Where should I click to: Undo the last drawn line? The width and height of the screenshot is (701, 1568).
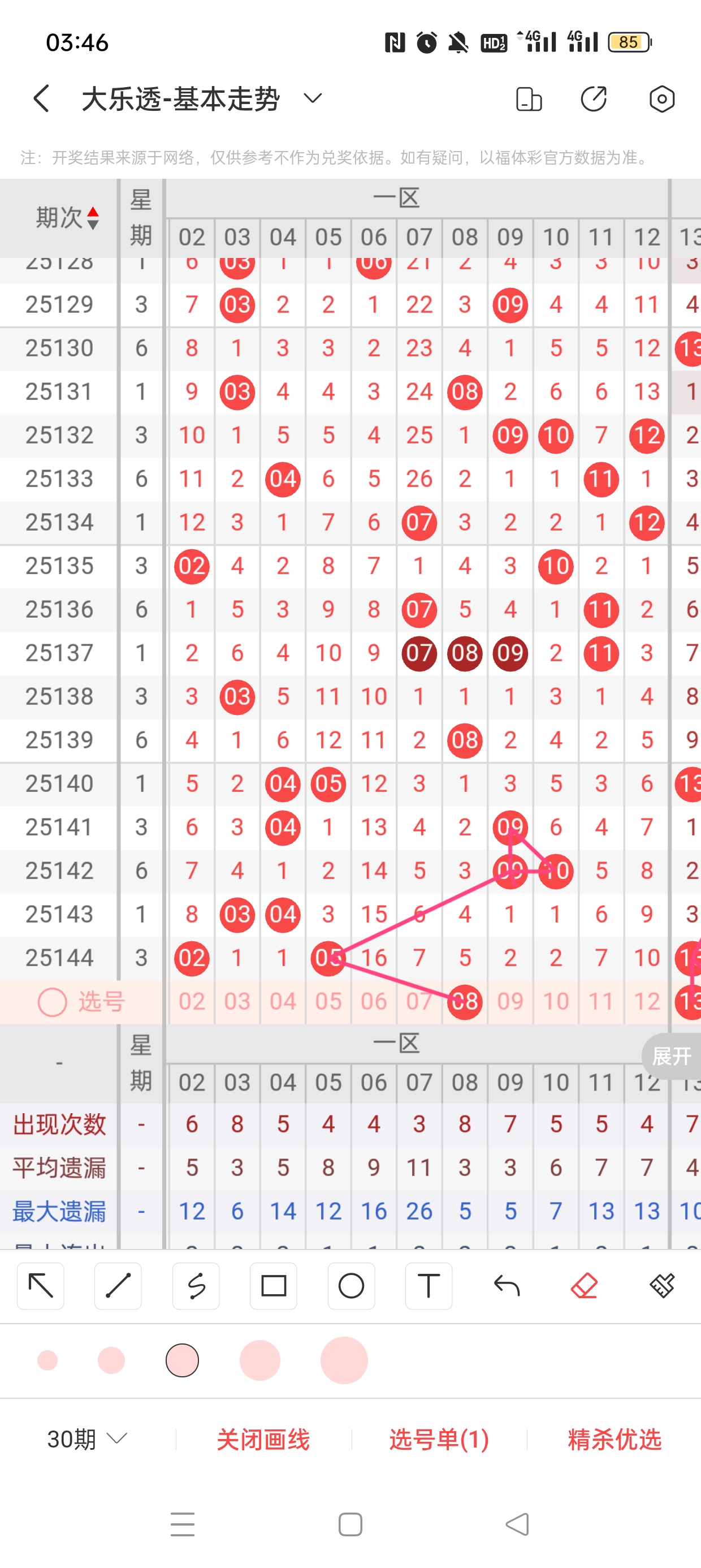507,1286
